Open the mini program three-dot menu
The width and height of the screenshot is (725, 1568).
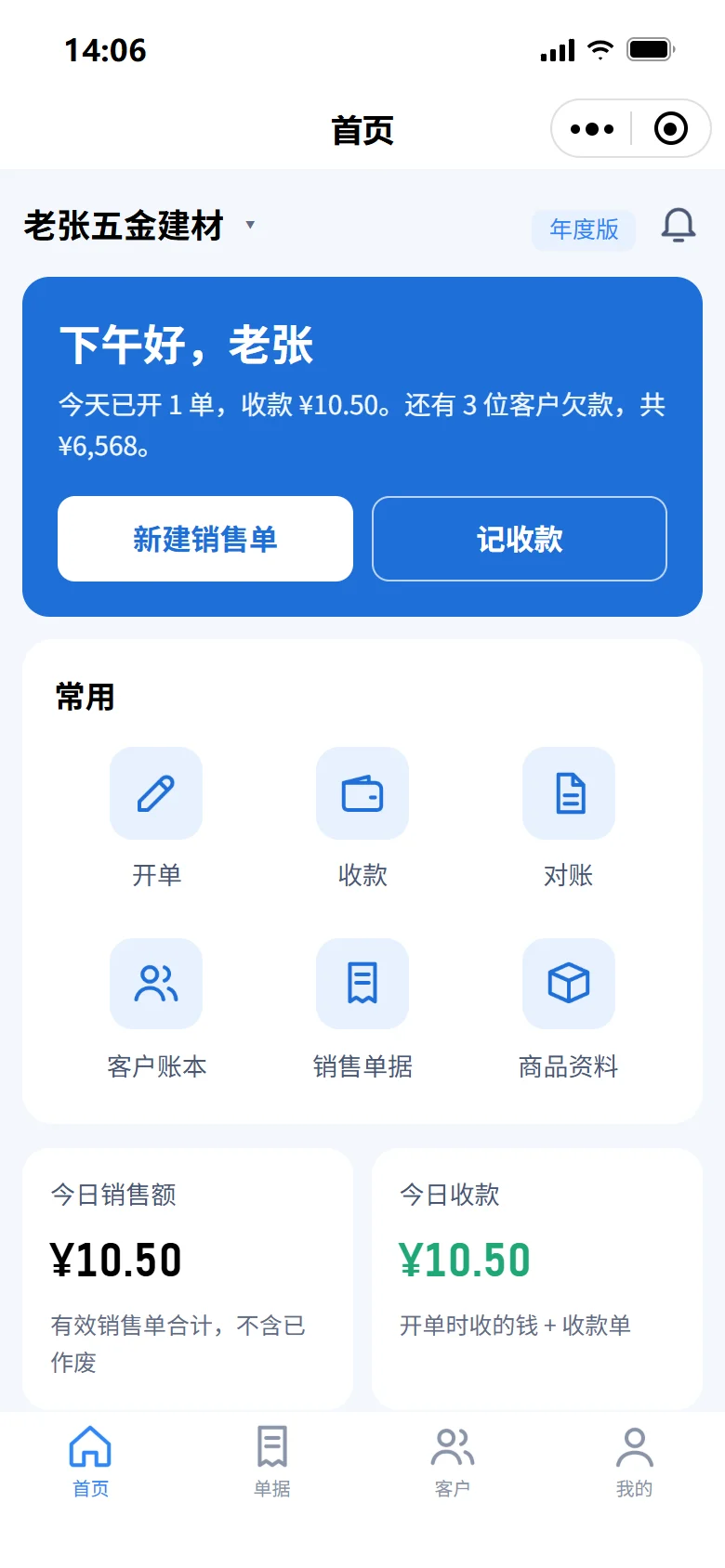[592, 129]
